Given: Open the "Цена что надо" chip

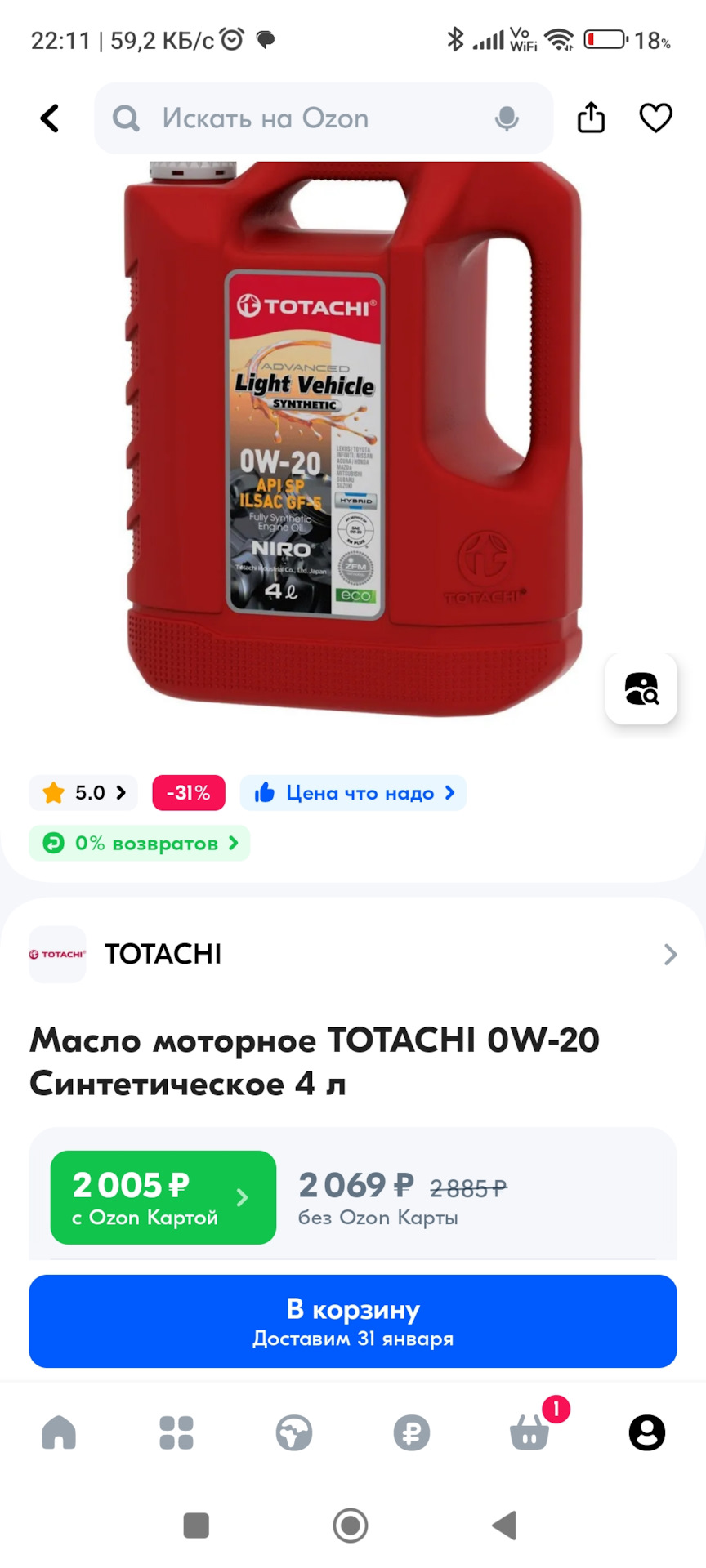Looking at the screenshot, I should pyautogui.click(x=353, y=793).
